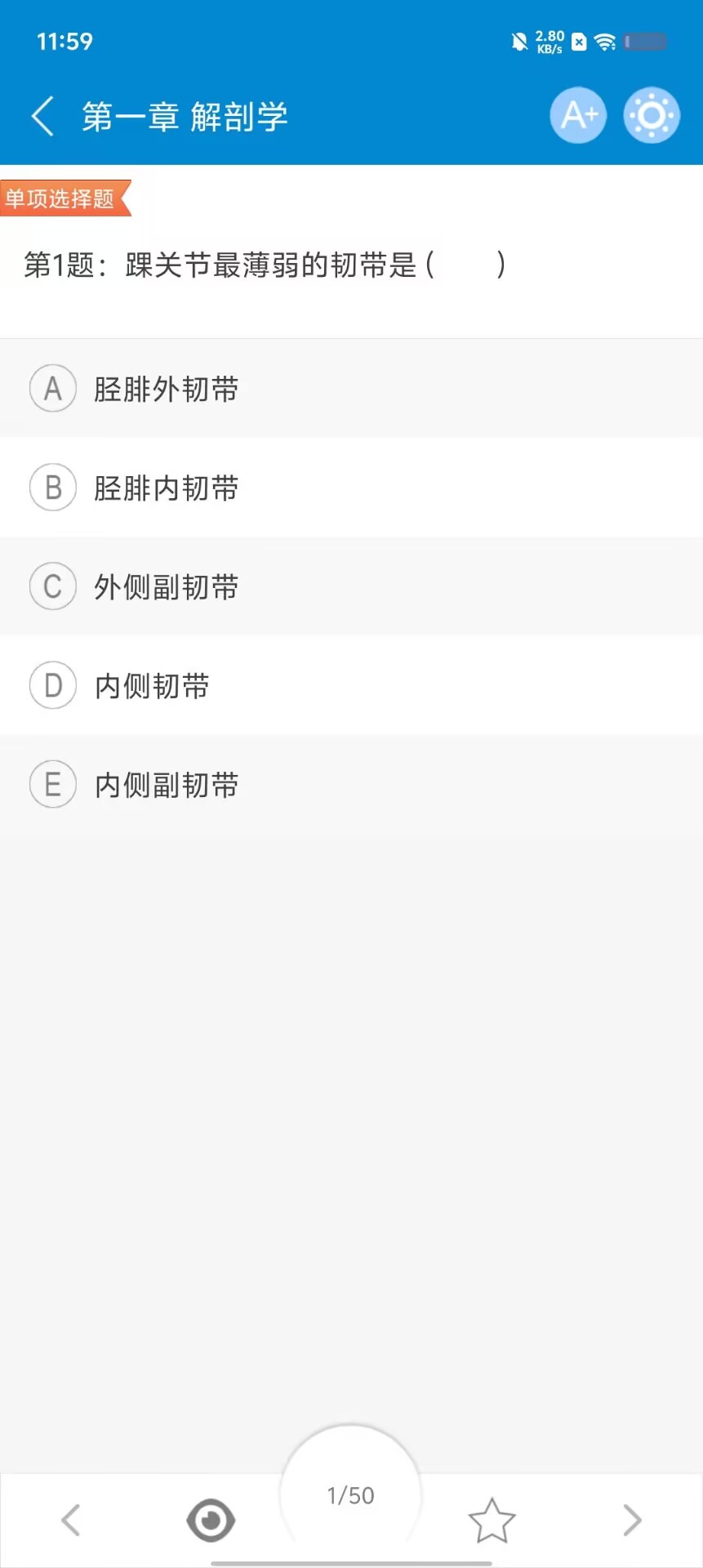
Task: Open the 1/50 question index
Action: [x=350, y=1496]
